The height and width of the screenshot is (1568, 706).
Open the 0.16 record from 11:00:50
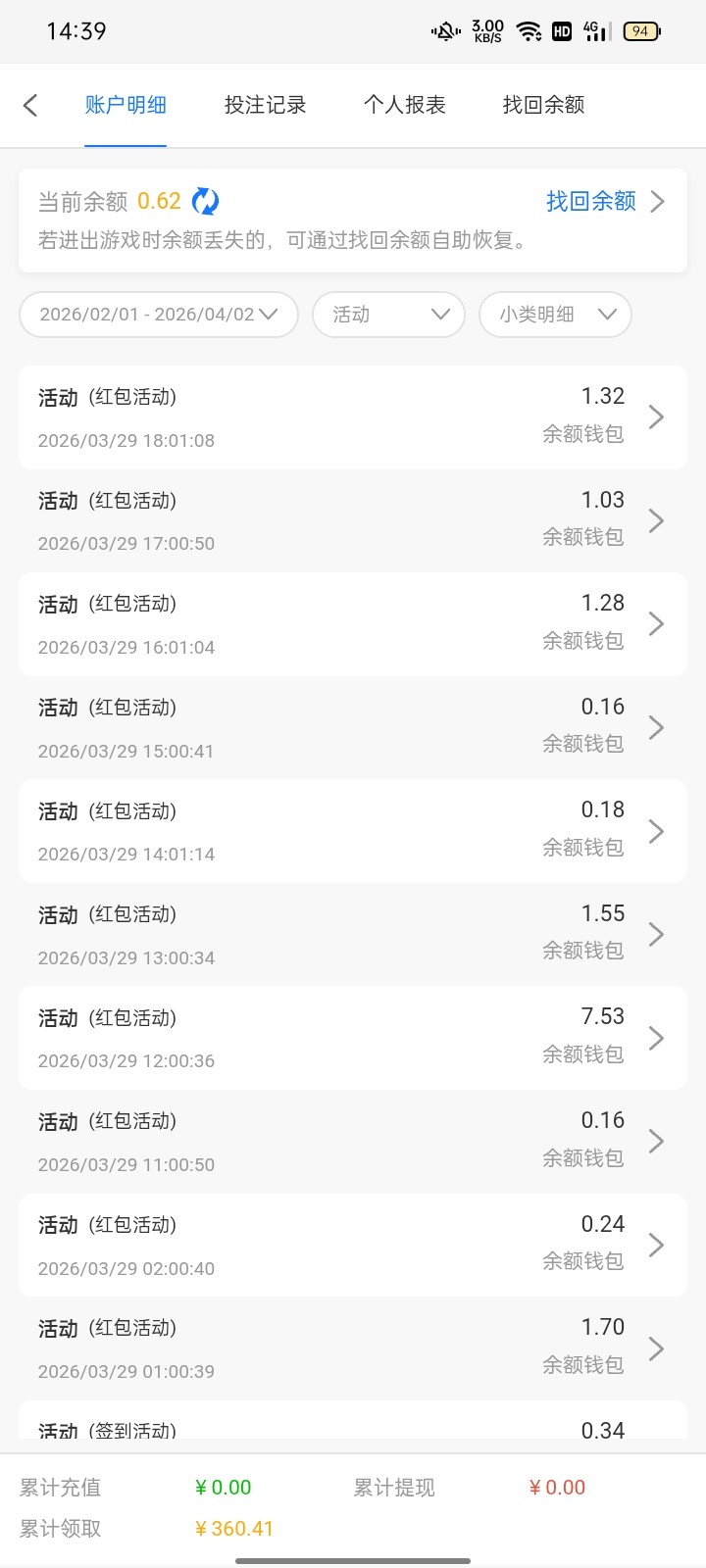(x=353, y=1142)
